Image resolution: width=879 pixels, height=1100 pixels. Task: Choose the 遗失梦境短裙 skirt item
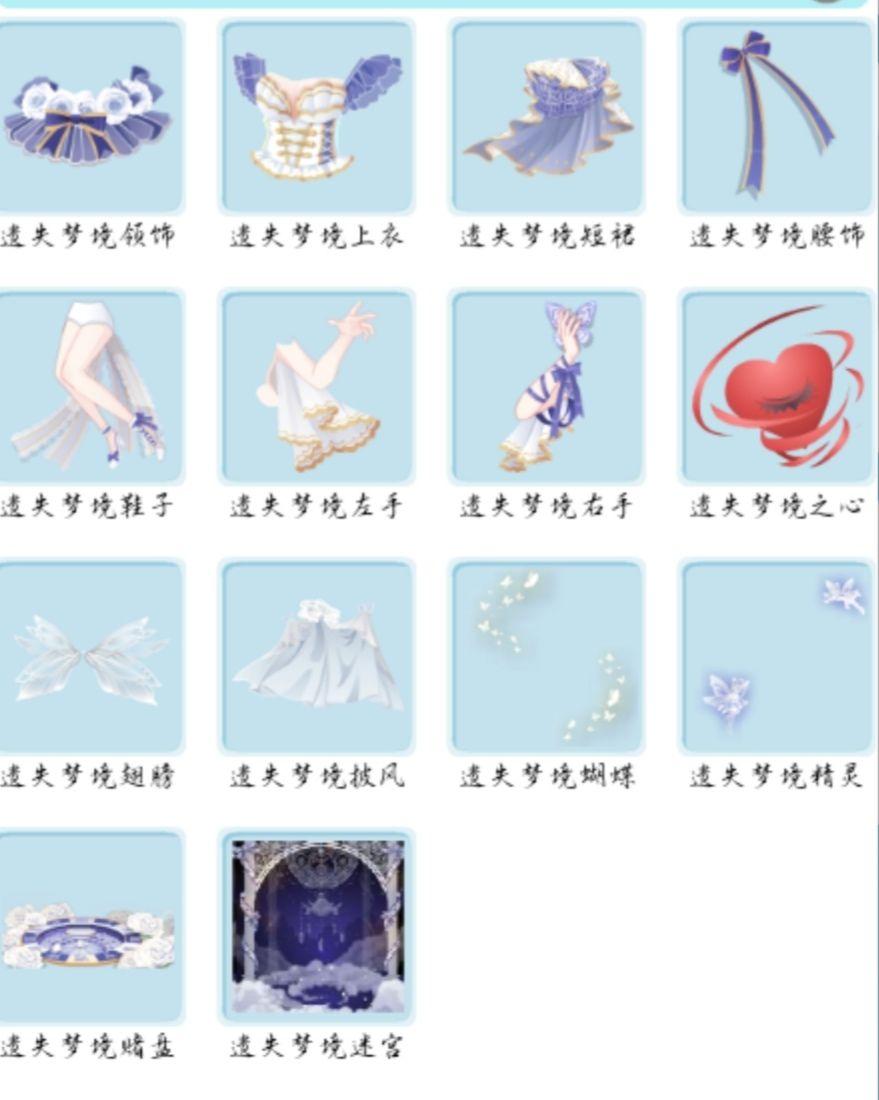547,115
